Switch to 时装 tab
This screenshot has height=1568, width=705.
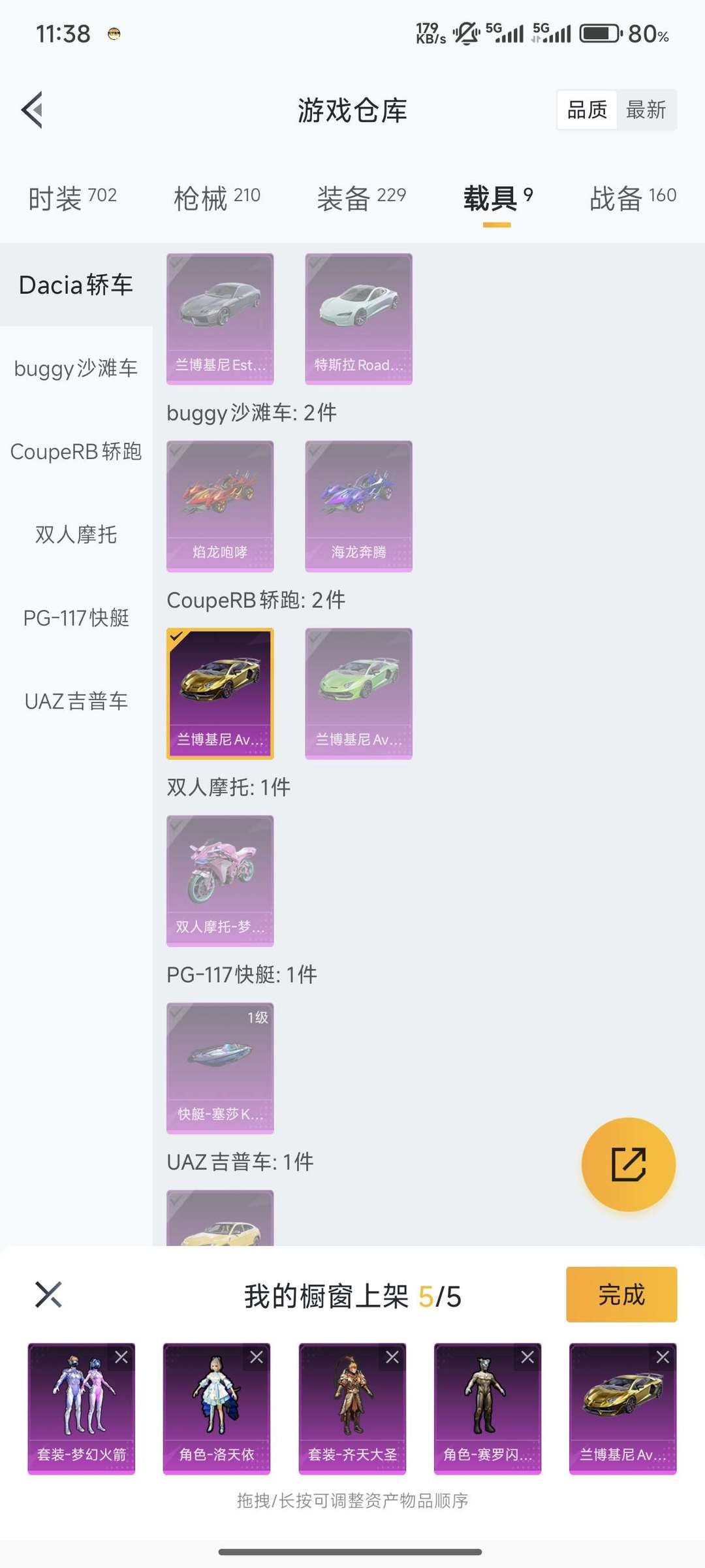pos(72,198)
